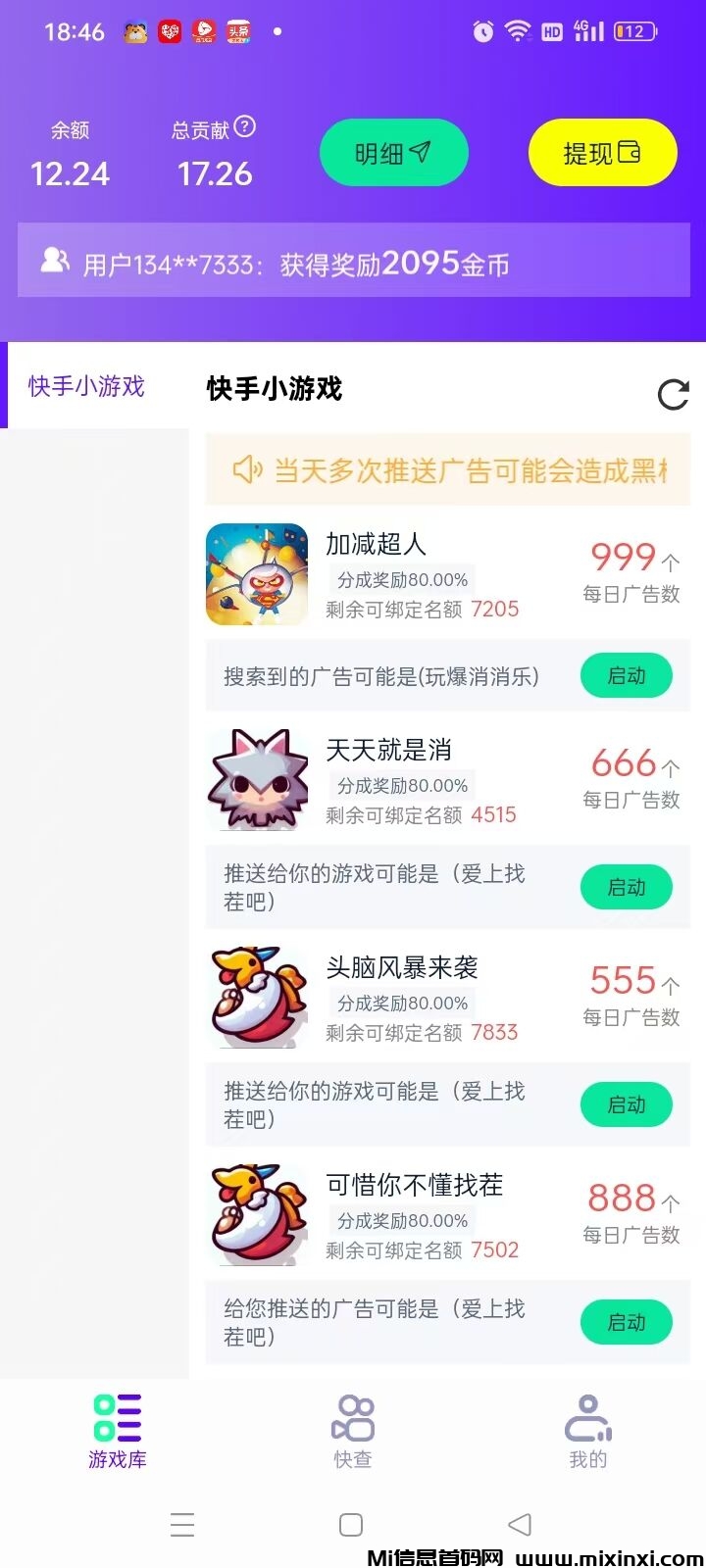The height and width of the screenshot is (1568, 706).
Task: Start the 天天就是消 game with 启动
Action: pyautogui.click(x=626, y=887)
